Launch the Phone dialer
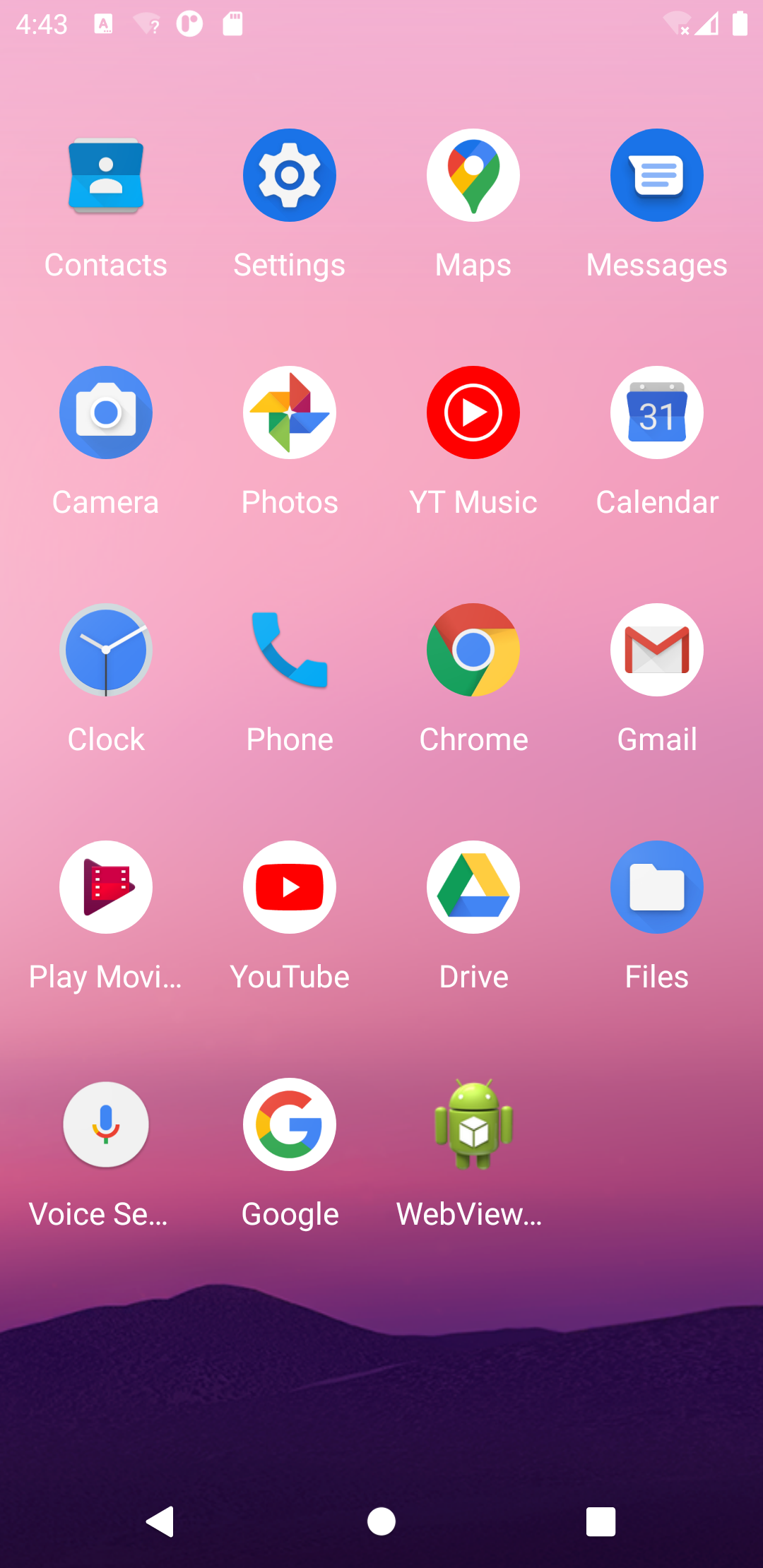This screenshot has height=1568, width=763. 290,651
